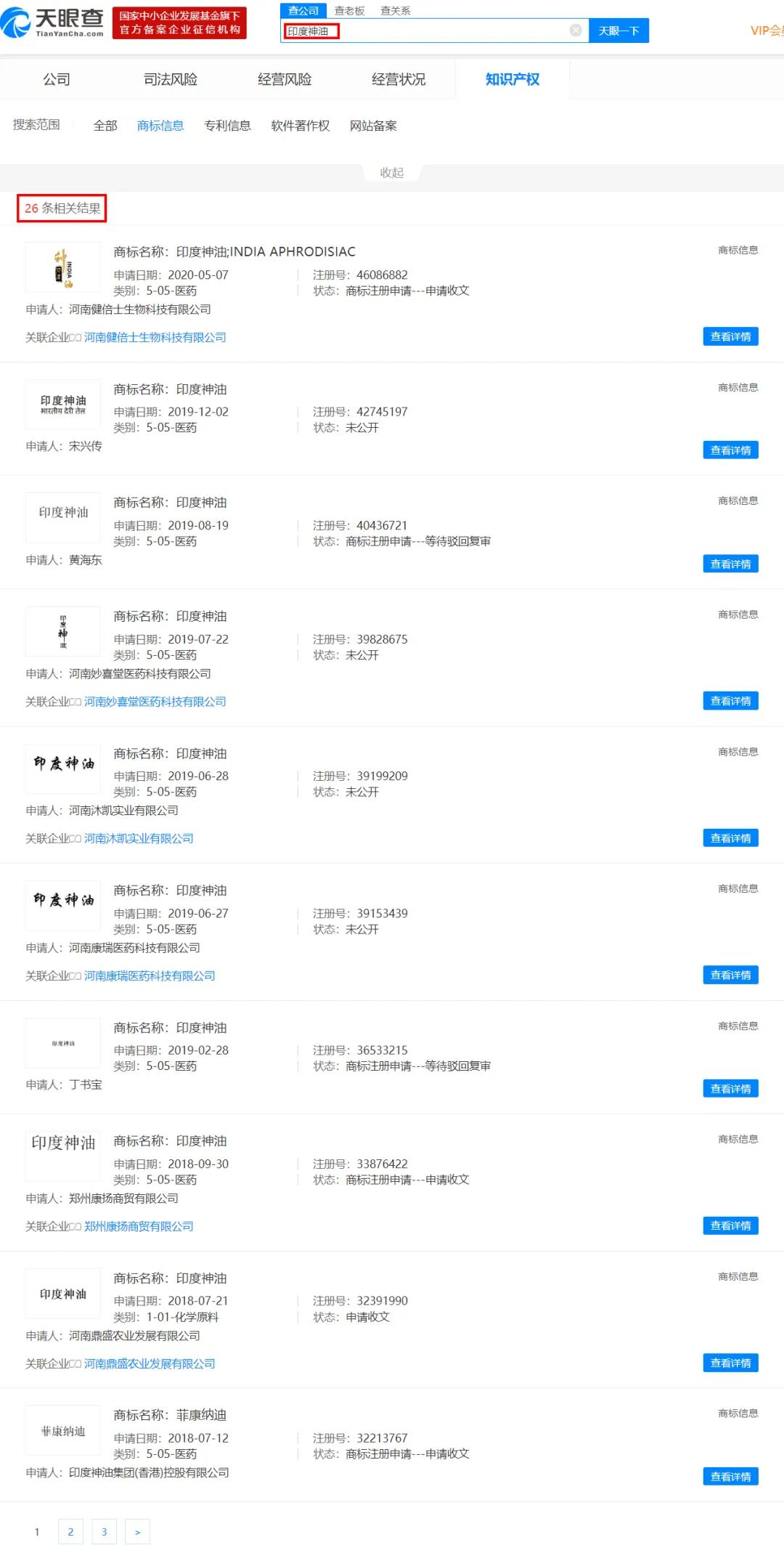784x1553 pixels.
Task: Select the 软件著作权 filter
Action: 298,126
